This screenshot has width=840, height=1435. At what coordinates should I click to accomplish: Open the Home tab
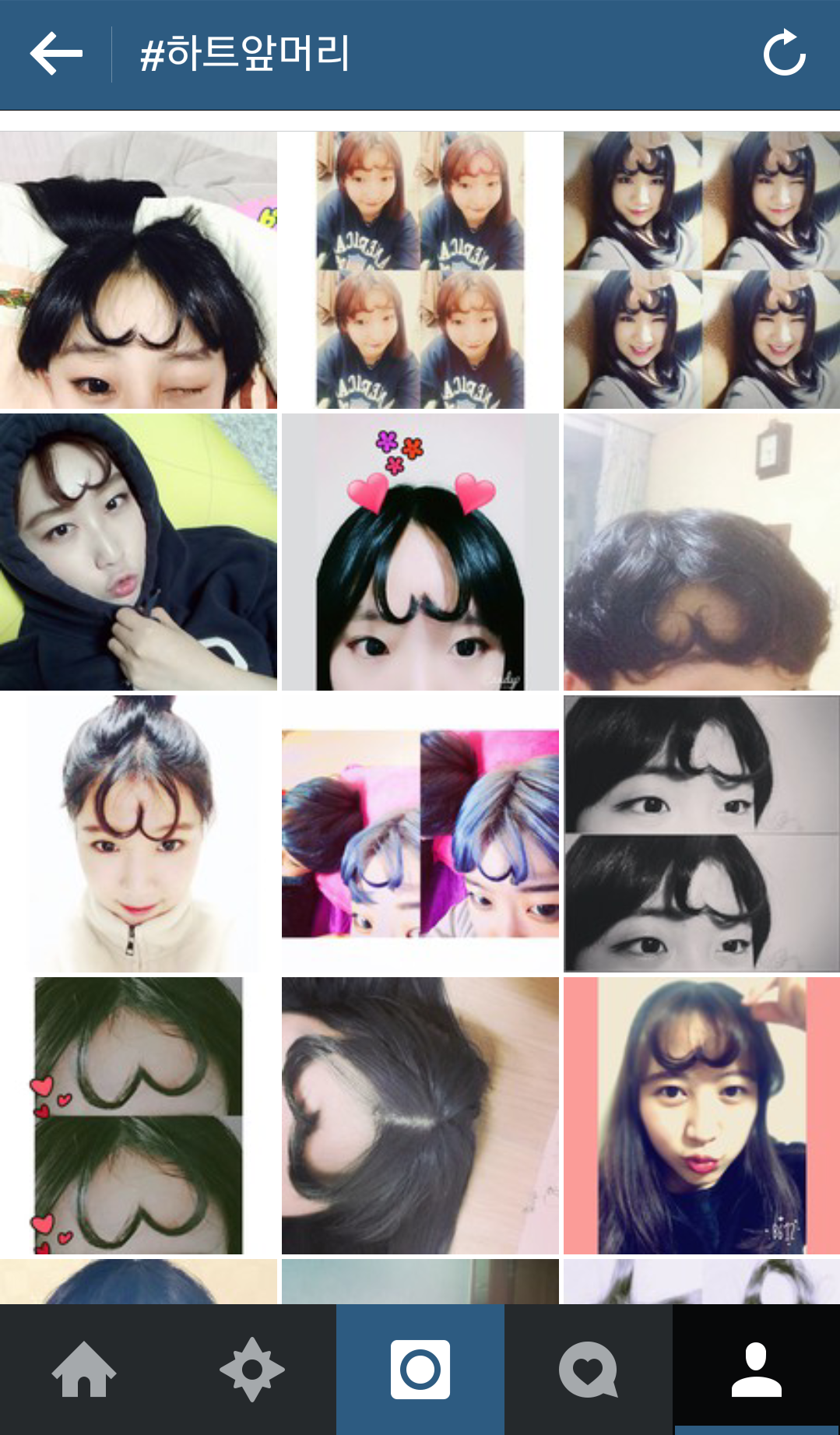[x=84, y=1370]
